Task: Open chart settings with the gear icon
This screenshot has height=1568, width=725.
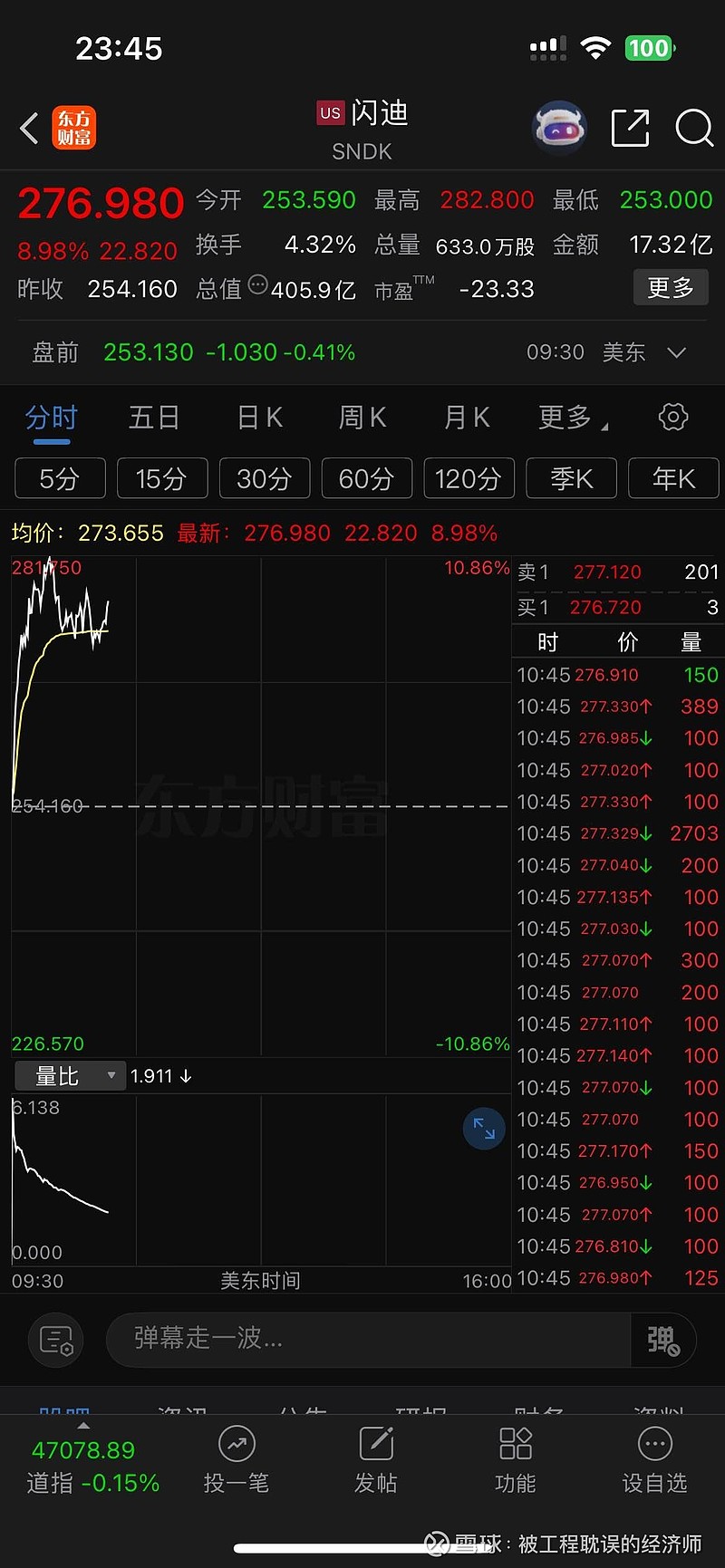Action: (672, 417)
